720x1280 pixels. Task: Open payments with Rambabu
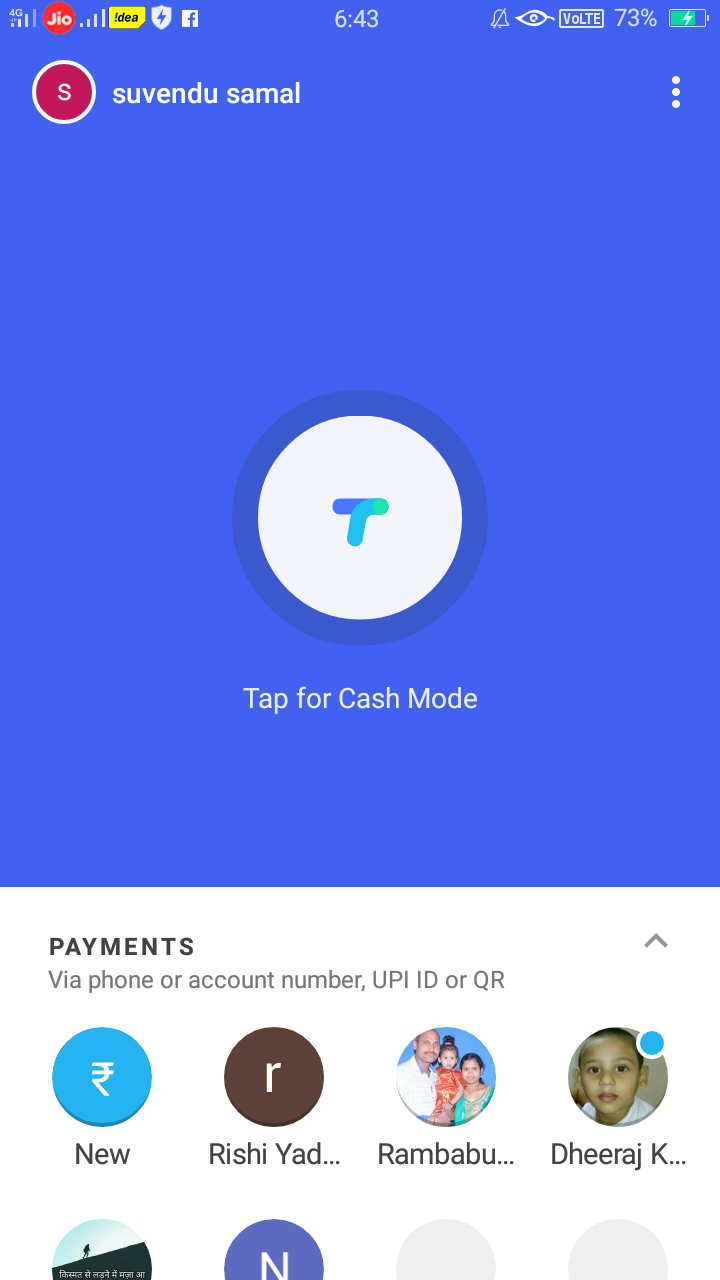[446, 1078]
